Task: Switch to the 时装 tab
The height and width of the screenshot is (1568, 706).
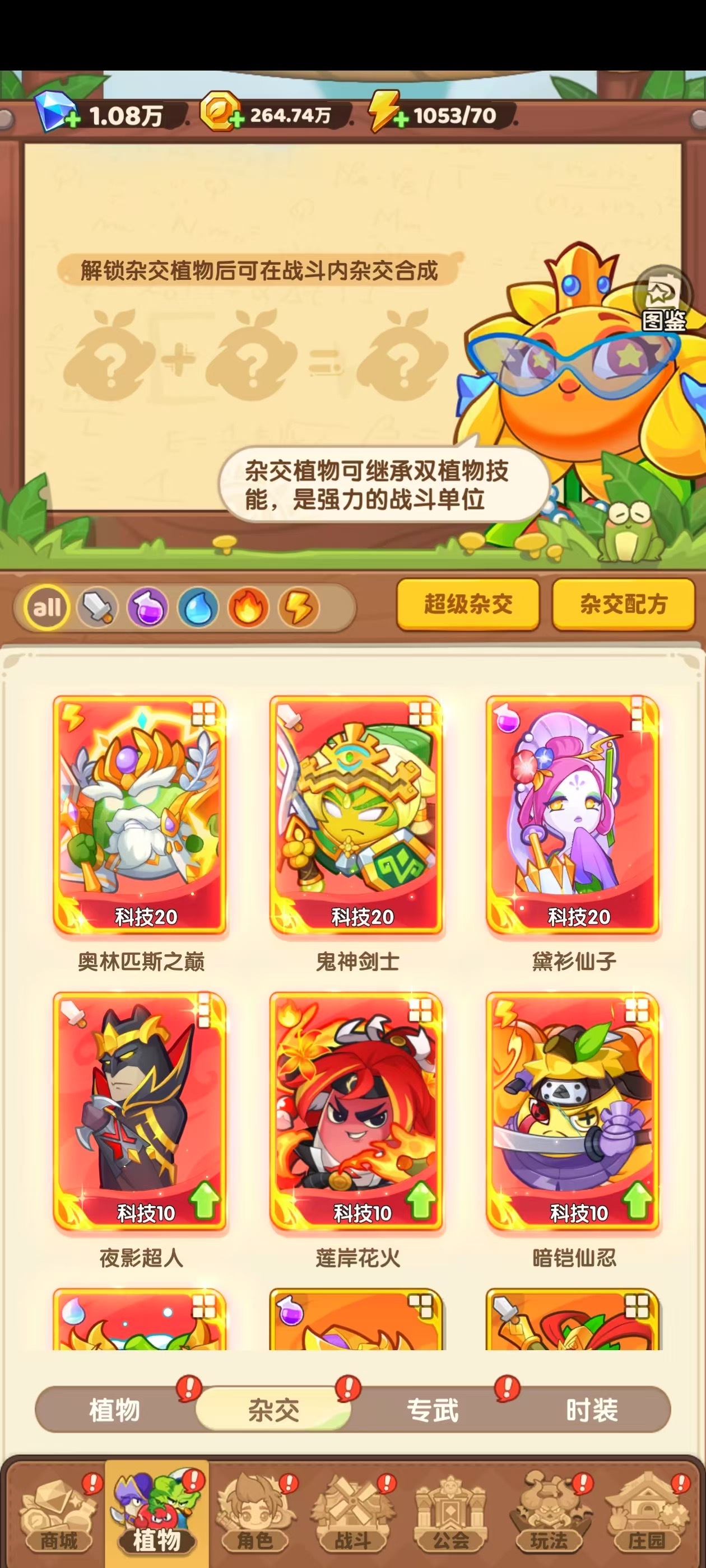Action: pos(592,1410)
